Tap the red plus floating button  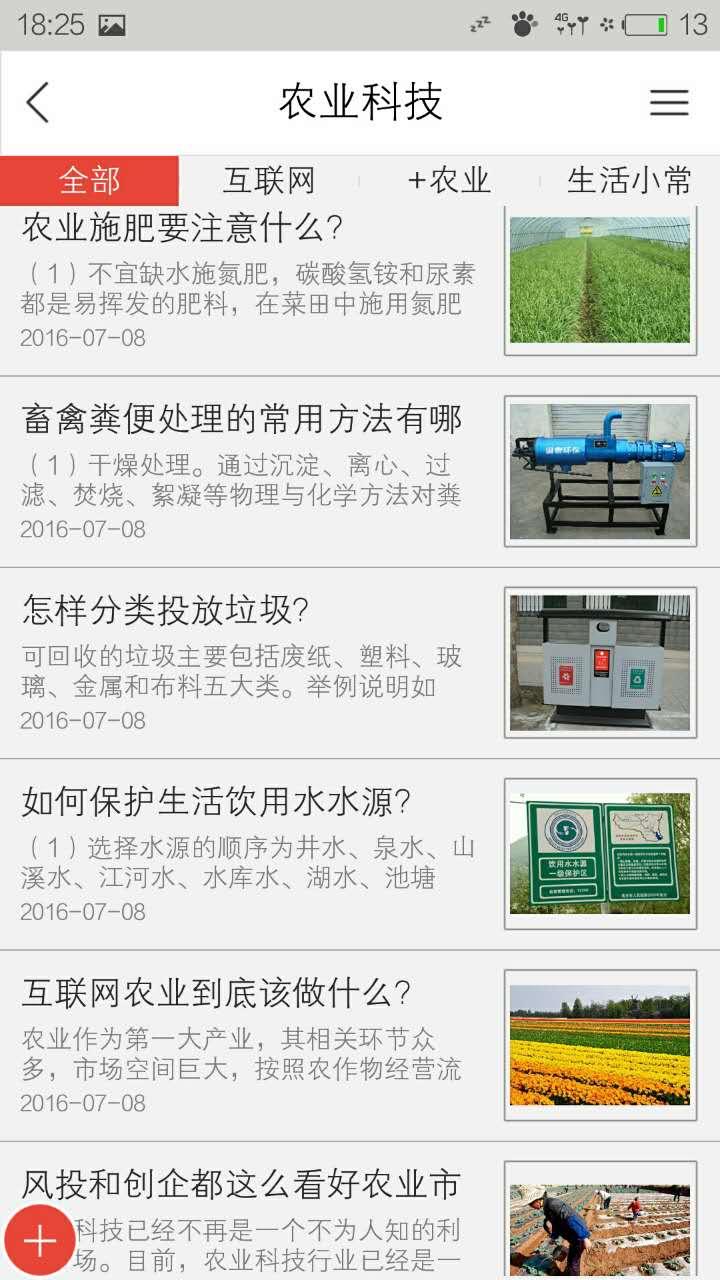click(x=40, y=1241)
